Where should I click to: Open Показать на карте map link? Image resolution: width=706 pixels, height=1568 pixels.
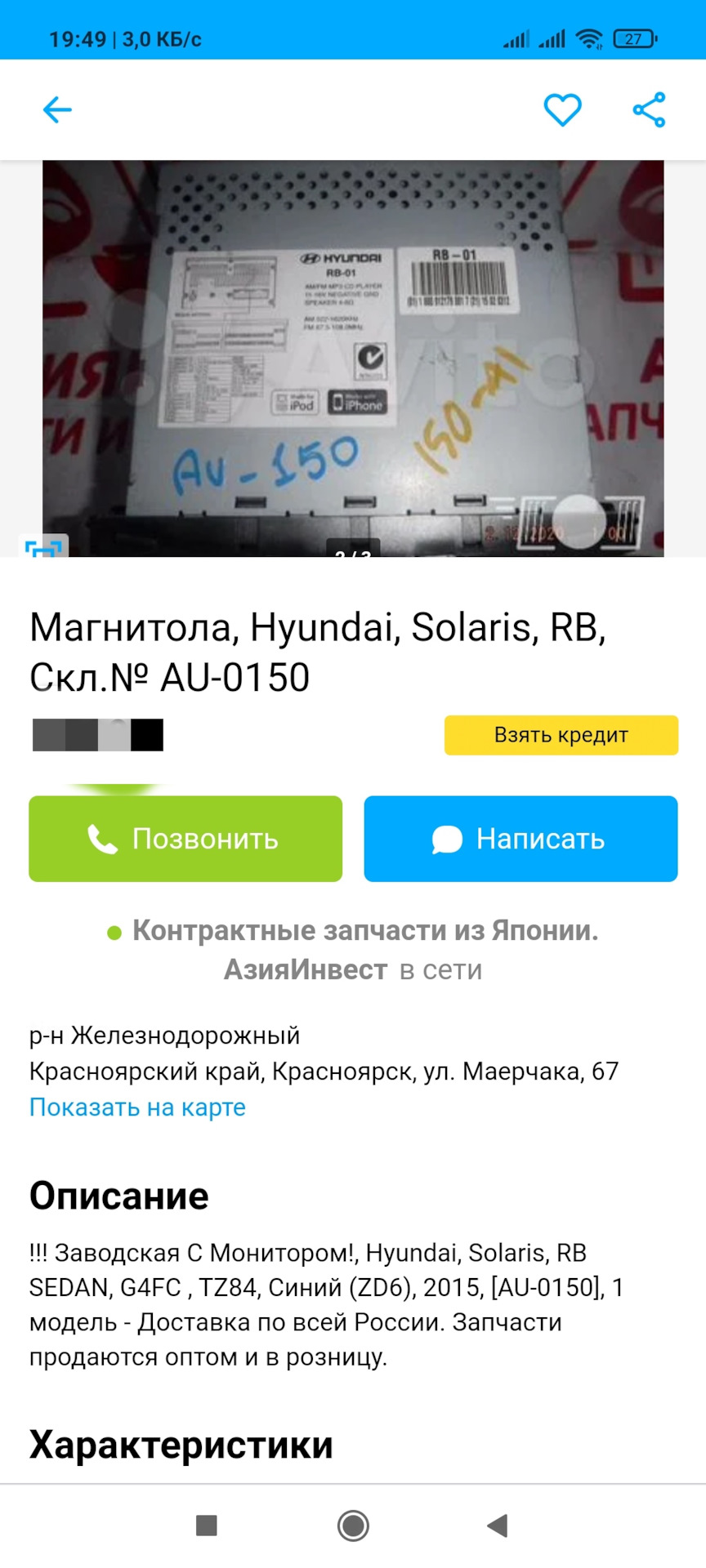[x=136, y=1107]
